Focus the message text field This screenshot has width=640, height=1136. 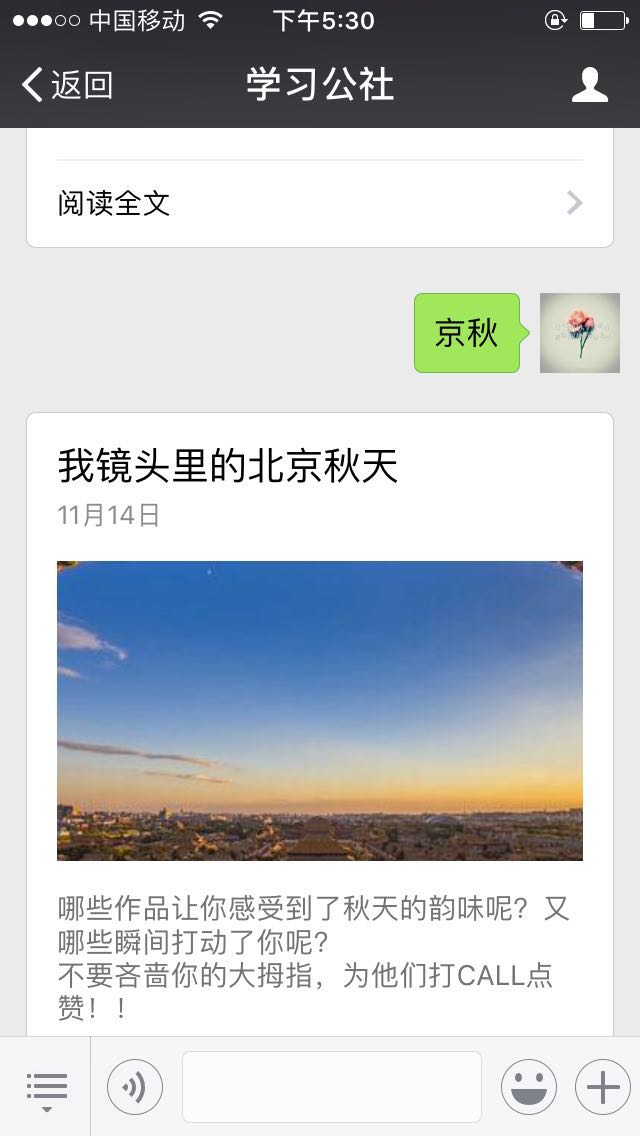[331, 1087]
